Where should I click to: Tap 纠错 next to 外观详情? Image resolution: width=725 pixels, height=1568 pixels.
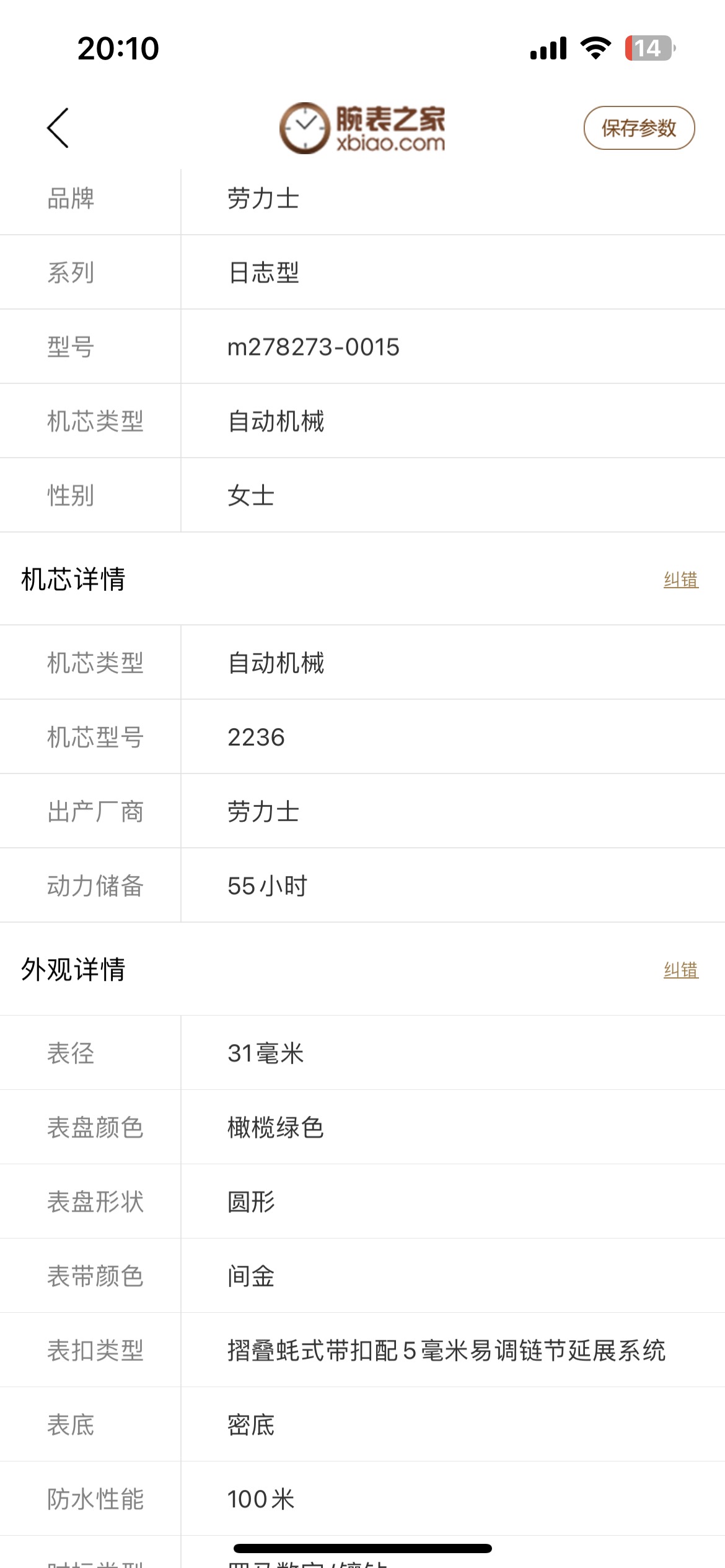[680, 970]
